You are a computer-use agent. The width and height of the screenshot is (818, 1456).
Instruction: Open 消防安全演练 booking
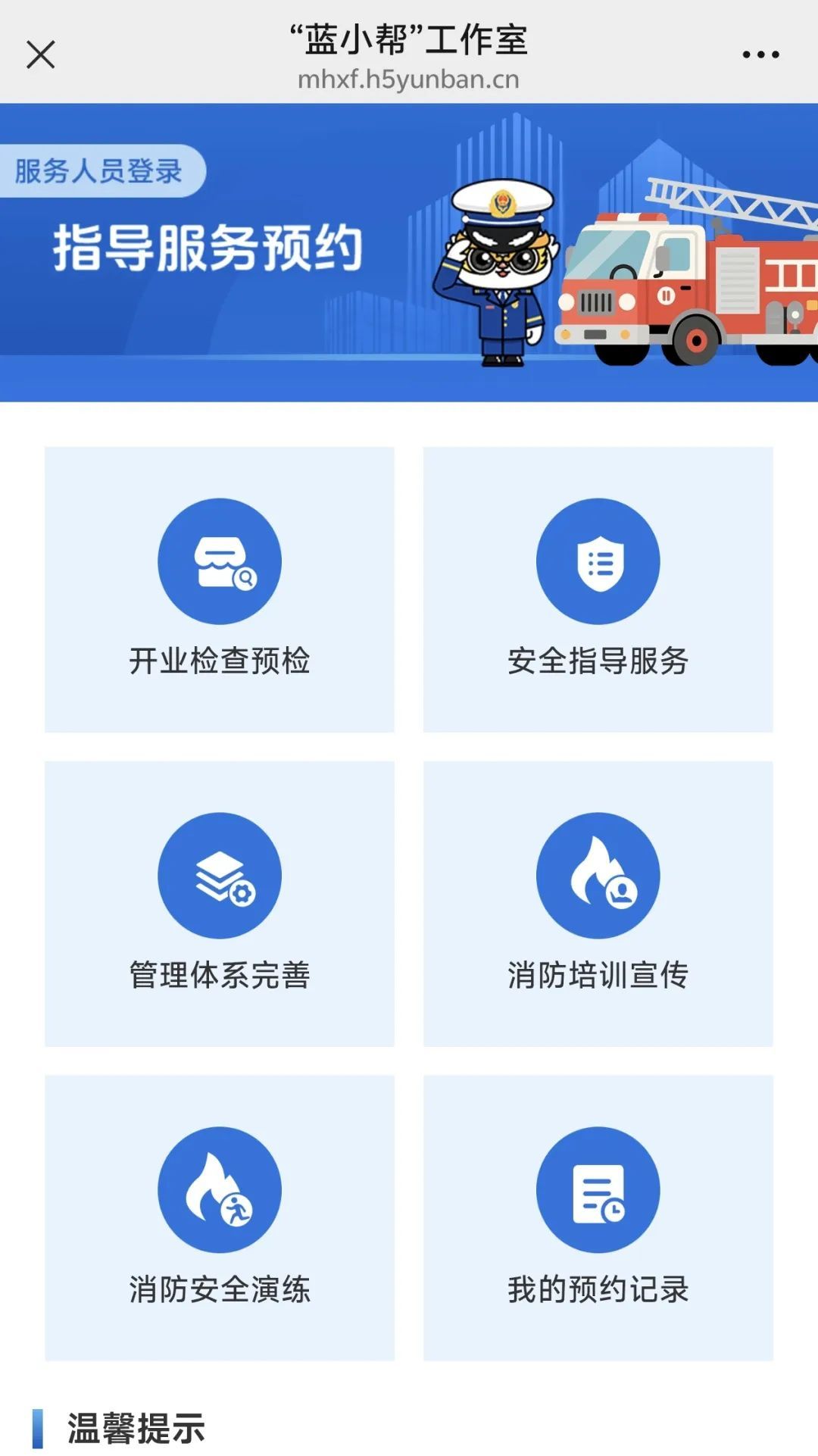point(220,1217)
